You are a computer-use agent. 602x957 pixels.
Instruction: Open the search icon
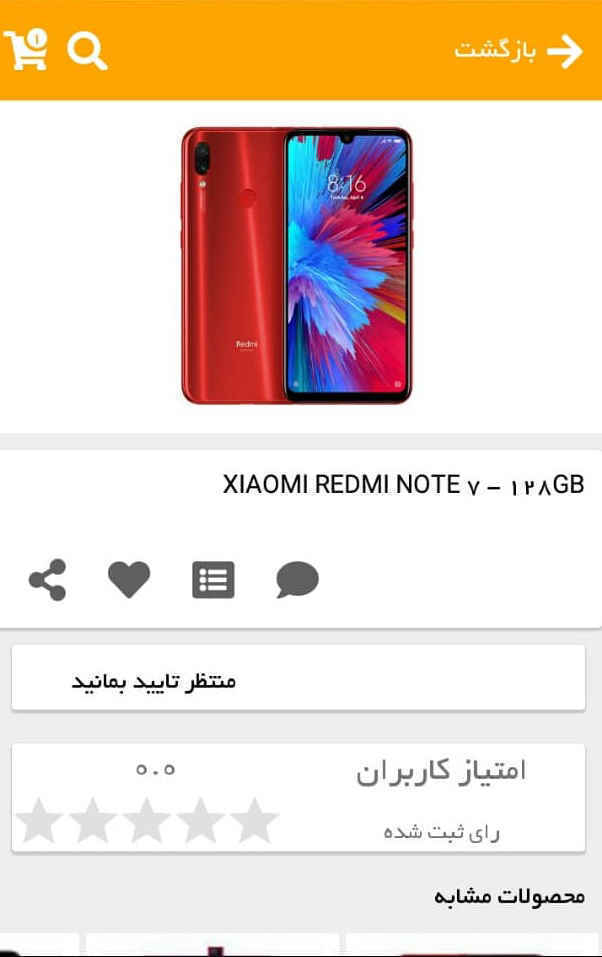(87, 51)
